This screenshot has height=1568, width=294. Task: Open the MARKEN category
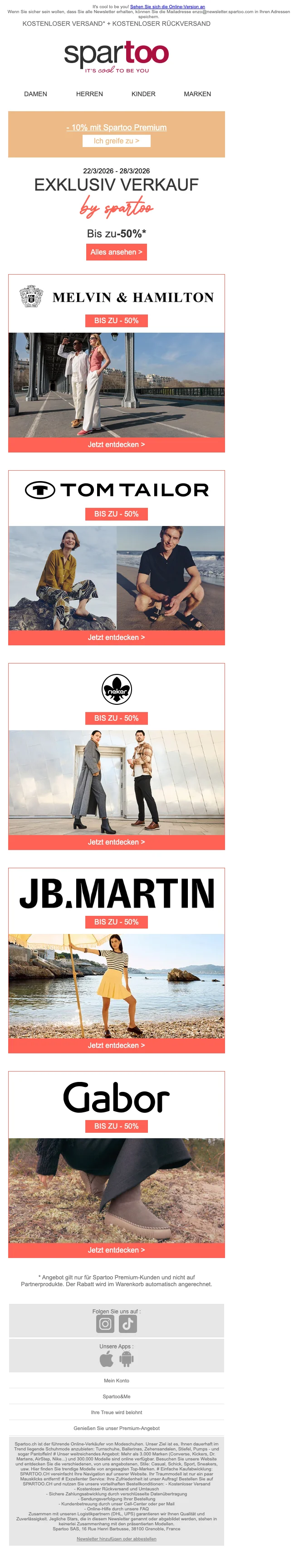click(x=197, y=94)
